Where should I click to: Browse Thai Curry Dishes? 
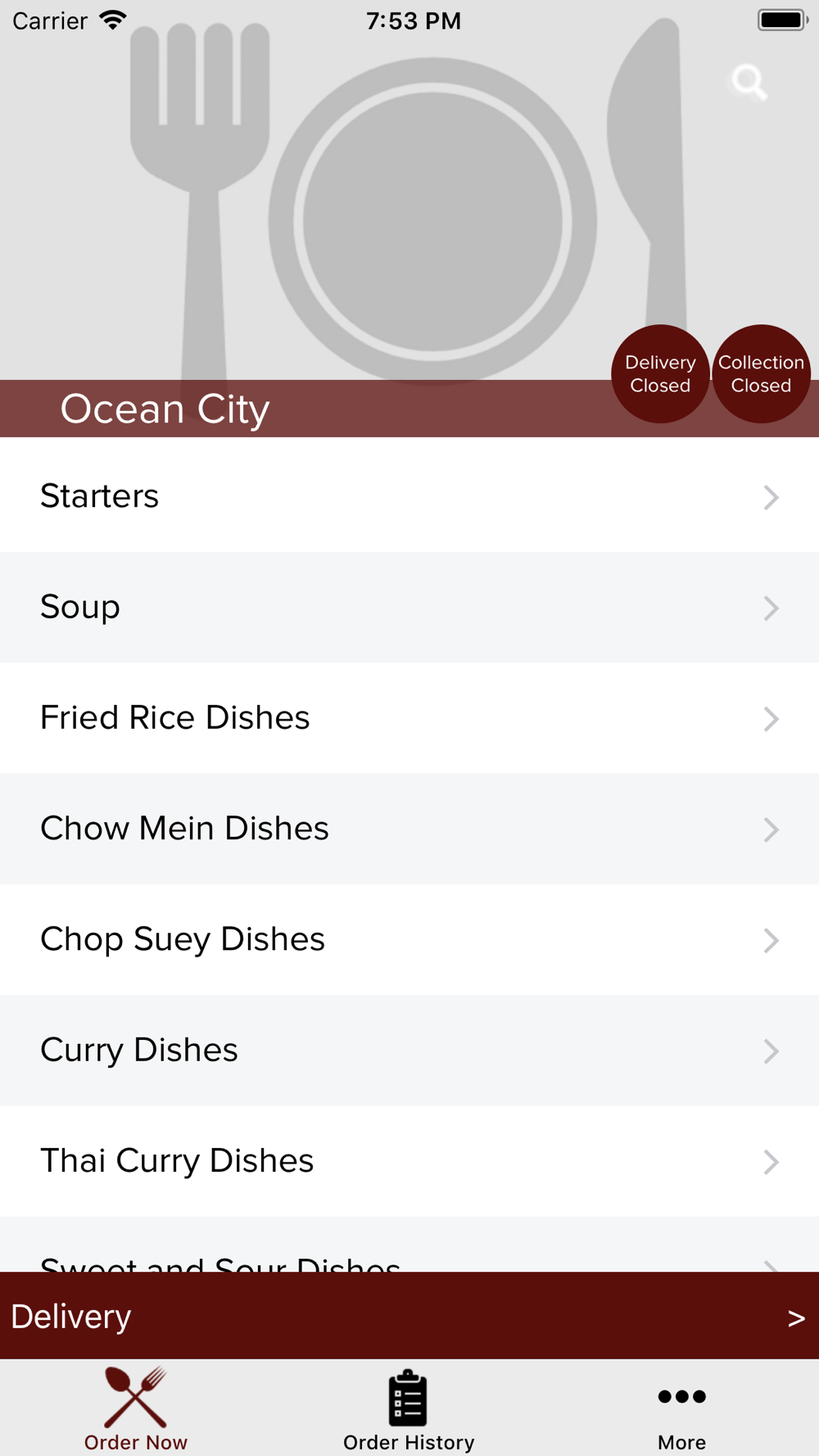[409, 1161]
